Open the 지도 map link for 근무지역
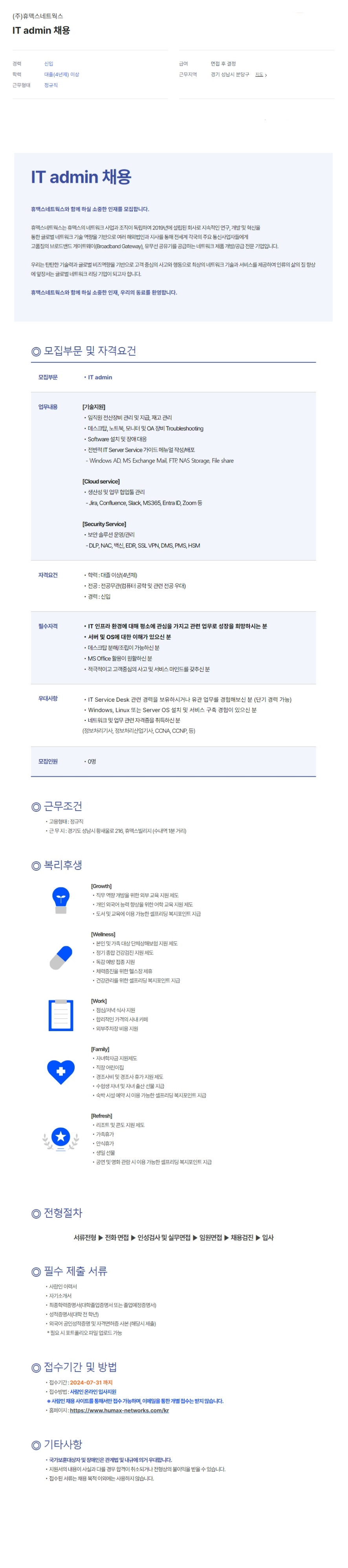Viewport: 348px width, 1568px height. pyautogui.click(x=260, y=74)
